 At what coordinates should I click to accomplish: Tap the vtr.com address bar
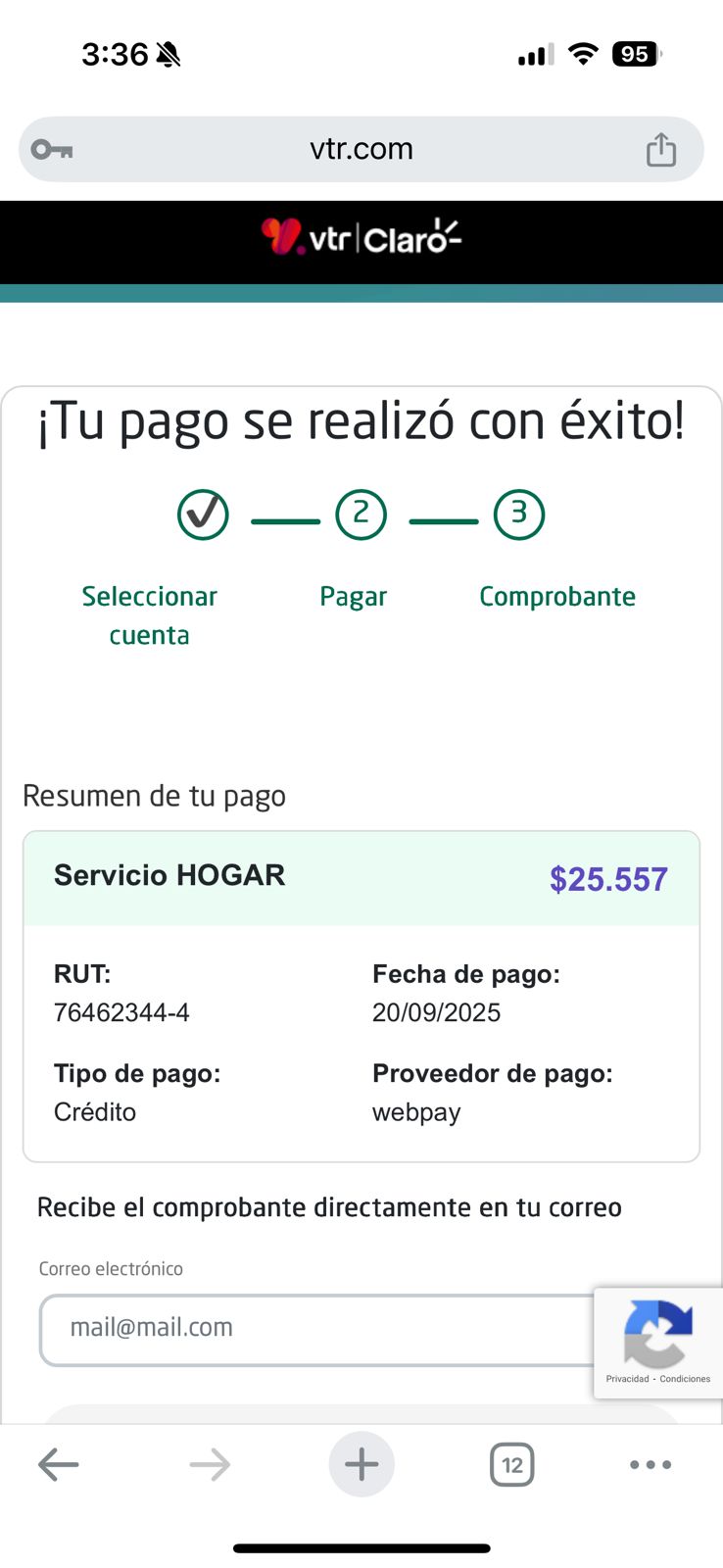point(361,149)
